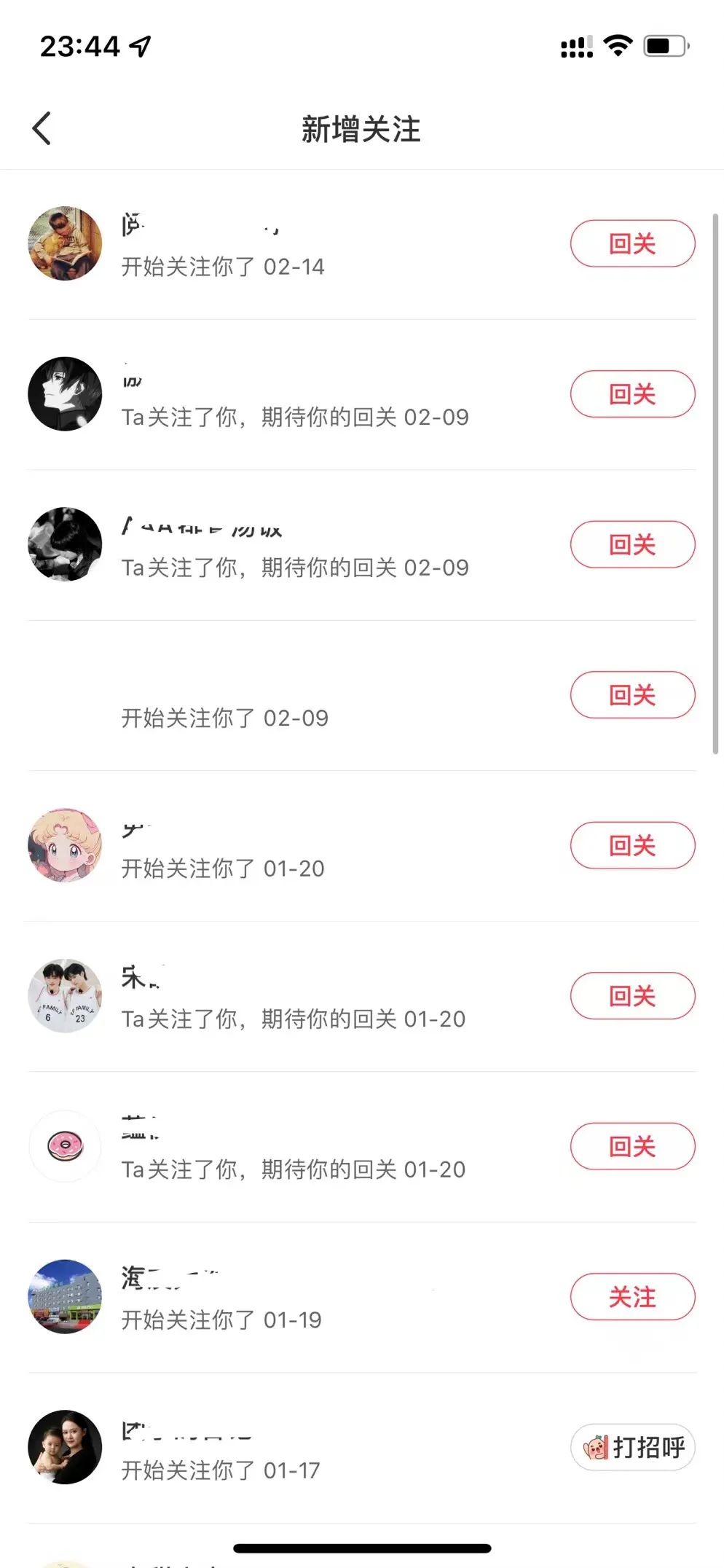Tap 回关 for the basketball jersey avatar user
Viewport: 724px width, 1568px height.
click(x=631, y=996)
